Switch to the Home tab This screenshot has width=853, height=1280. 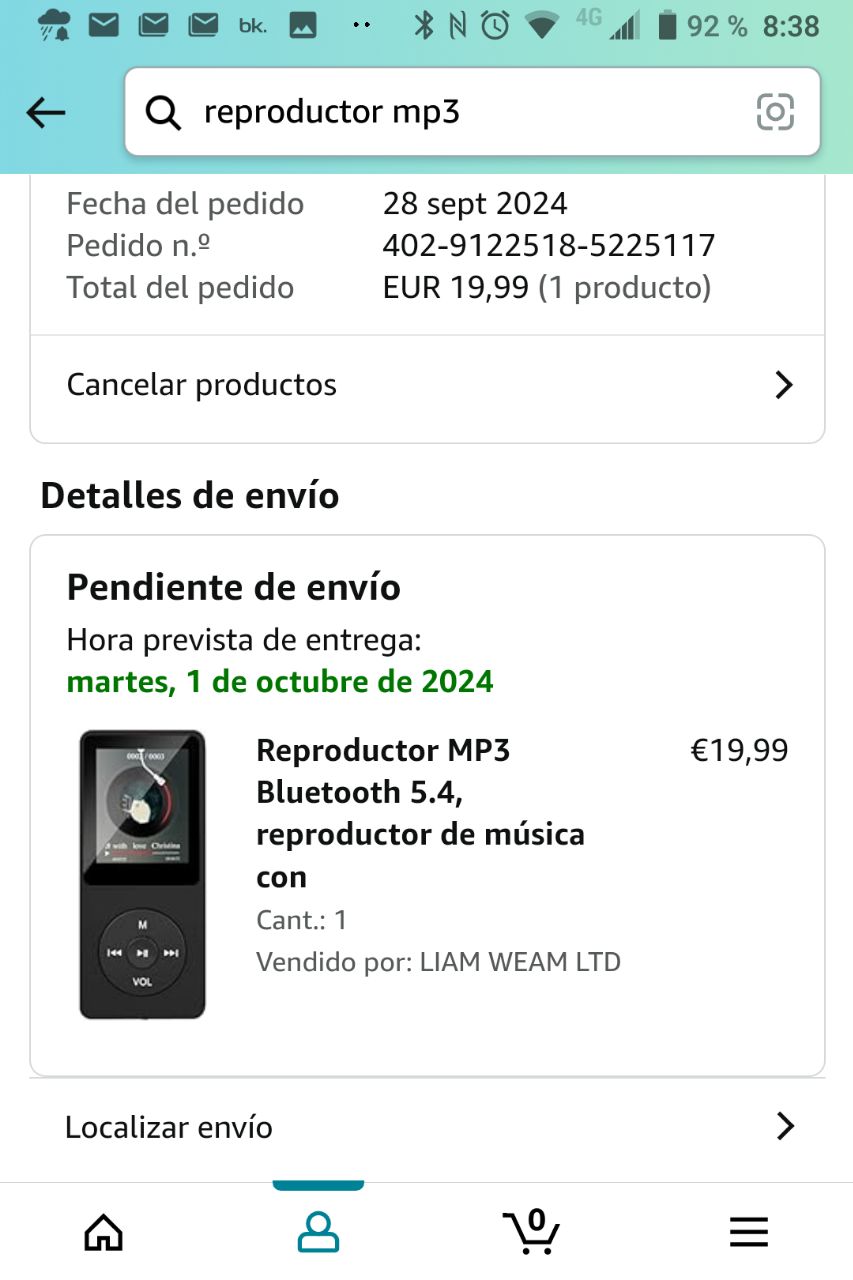coord(104,1232)
